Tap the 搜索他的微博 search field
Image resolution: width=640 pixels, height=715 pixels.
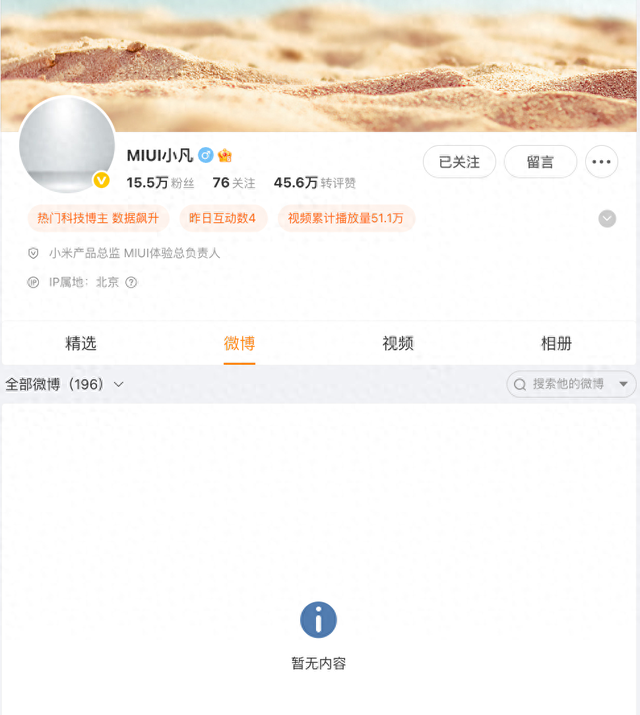click(x=565, y=384)
